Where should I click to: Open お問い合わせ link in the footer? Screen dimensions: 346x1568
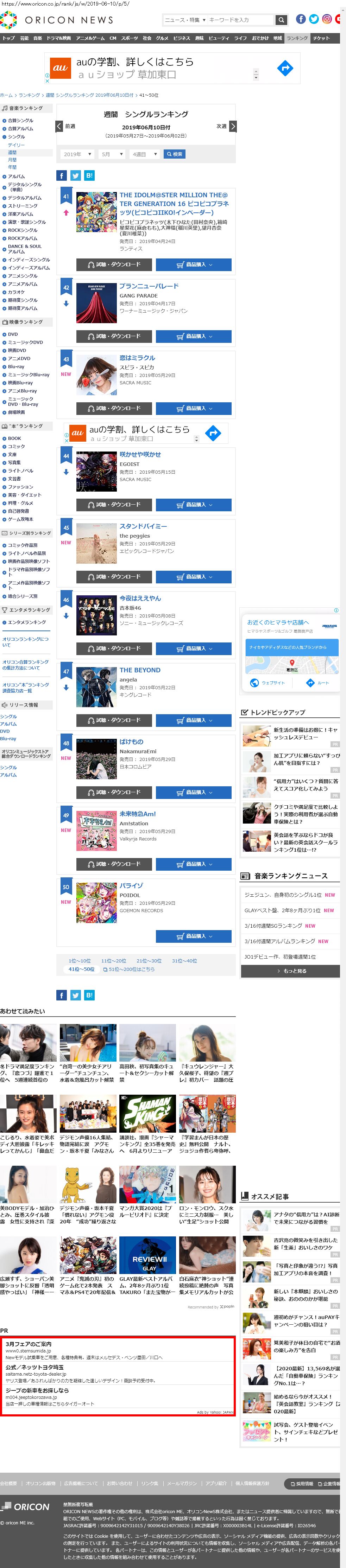pyautogui.click(x=119, y=1483)
